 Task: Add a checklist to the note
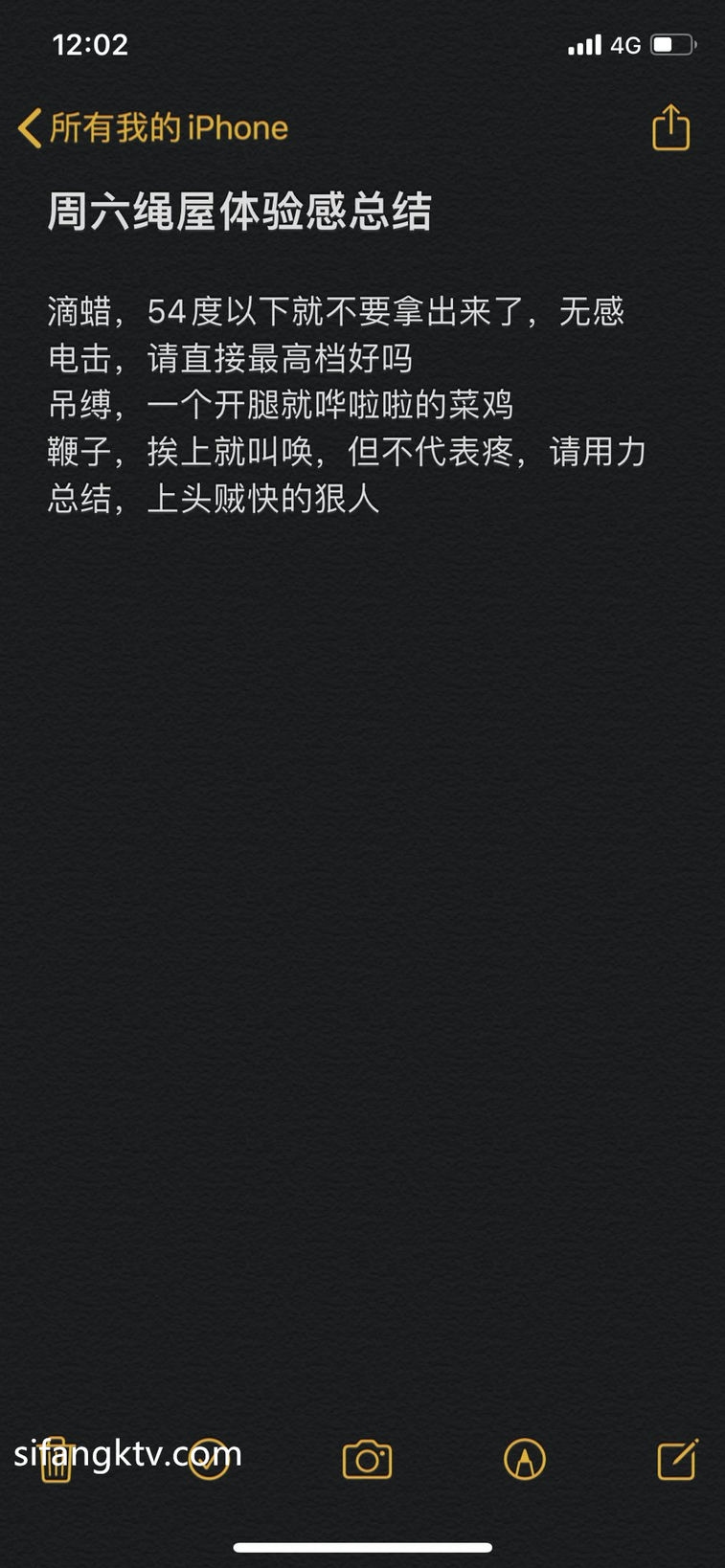[x=209, y=1461]
